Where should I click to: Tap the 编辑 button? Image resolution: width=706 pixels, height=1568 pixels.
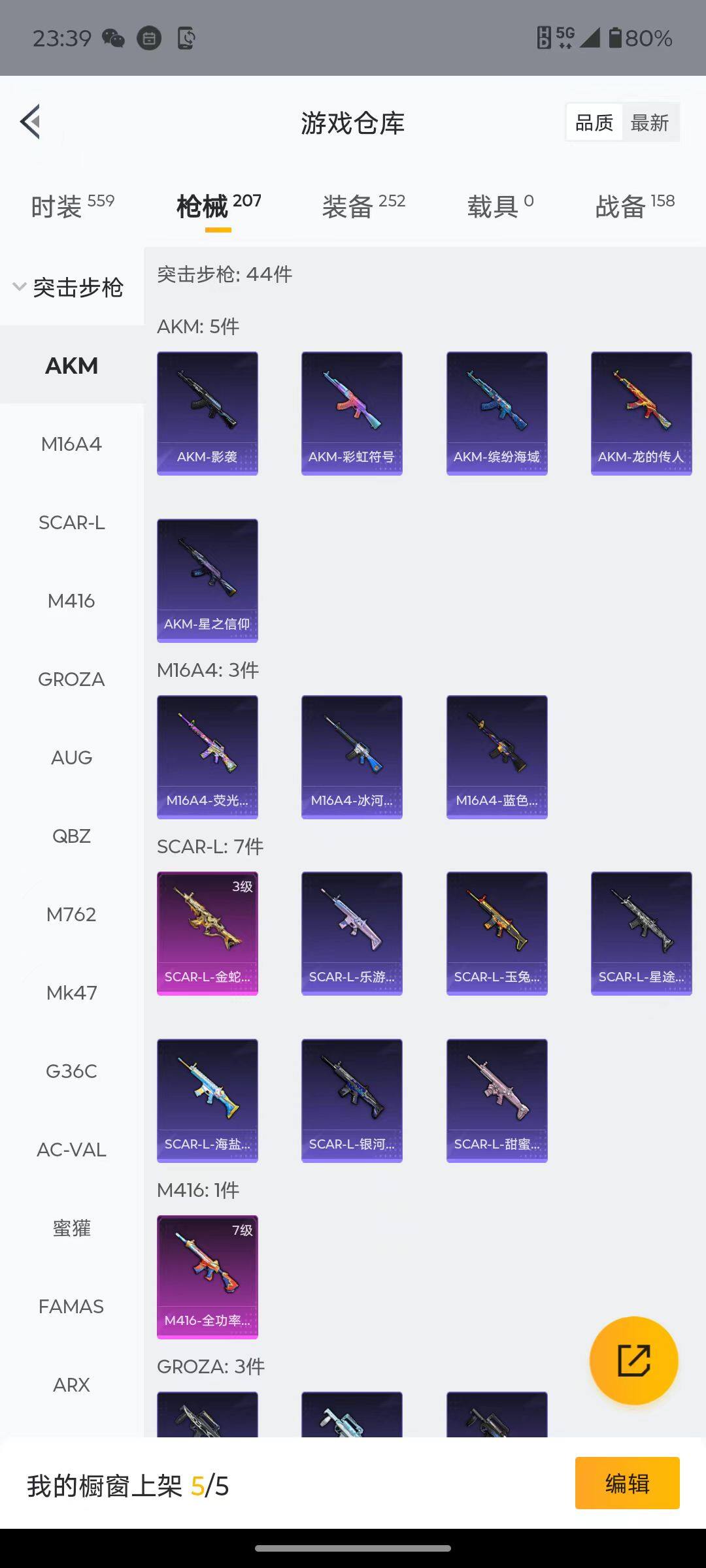627,1483
